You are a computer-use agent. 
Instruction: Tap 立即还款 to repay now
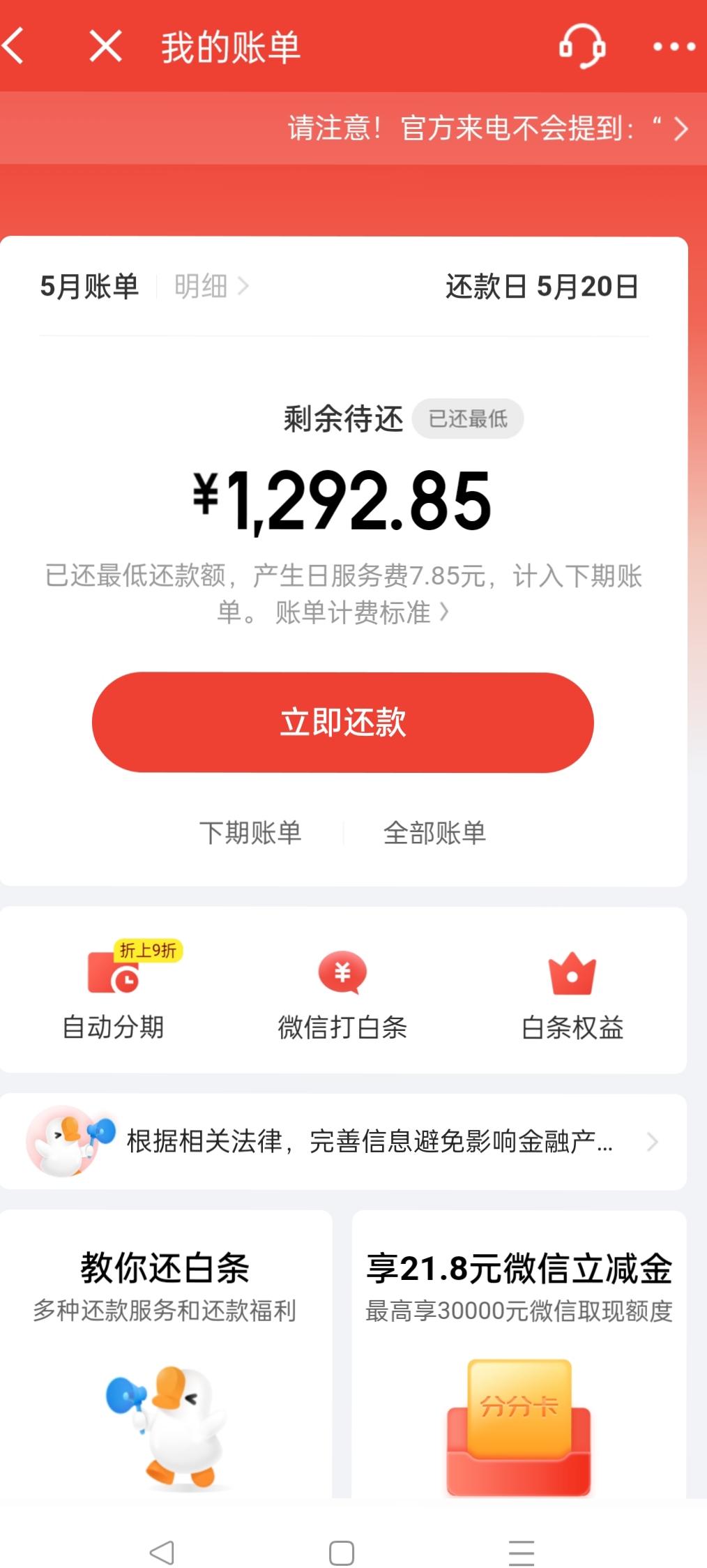point(342,722)
